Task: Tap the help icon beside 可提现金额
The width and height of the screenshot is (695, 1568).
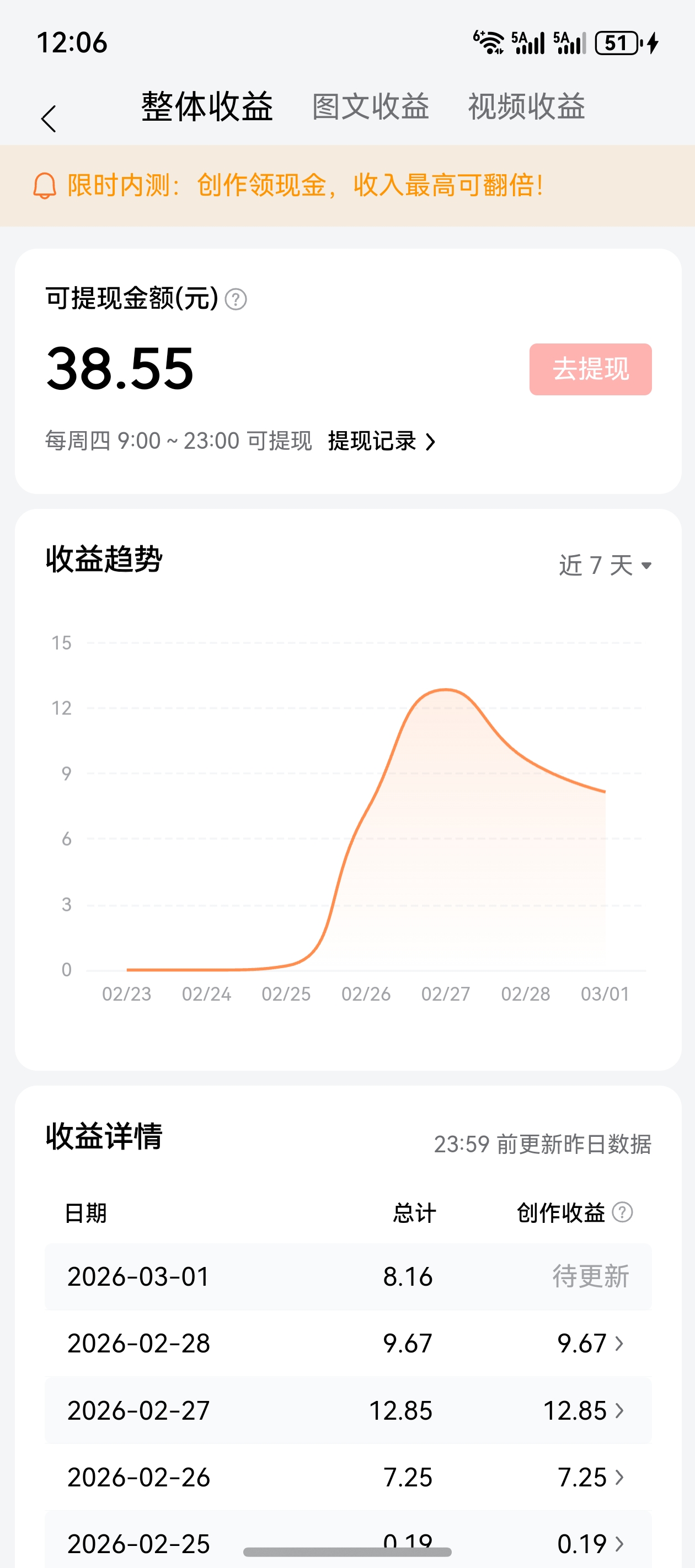Action: (236, 299)
